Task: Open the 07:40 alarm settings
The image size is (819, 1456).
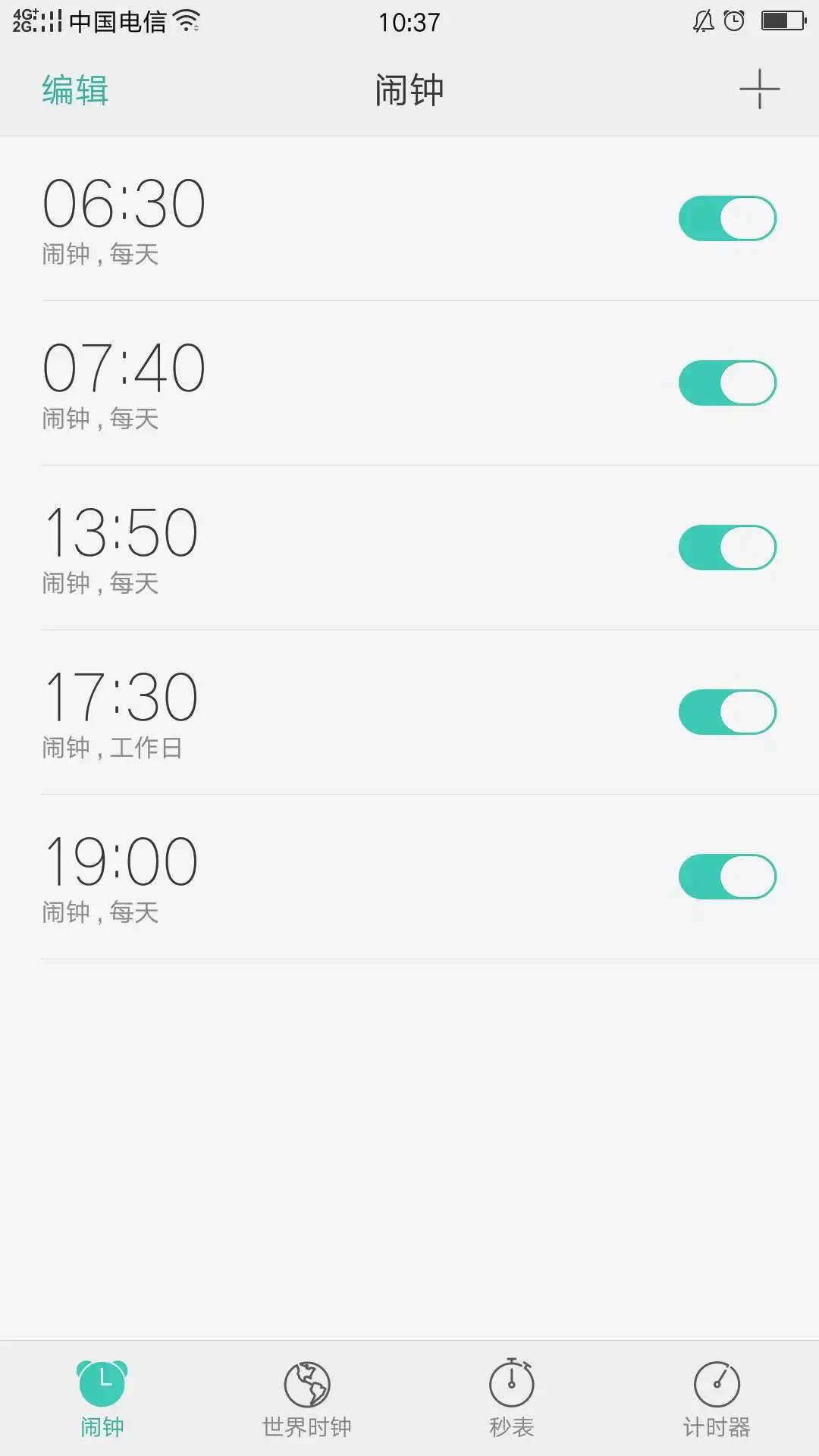Action: [303, 383]
